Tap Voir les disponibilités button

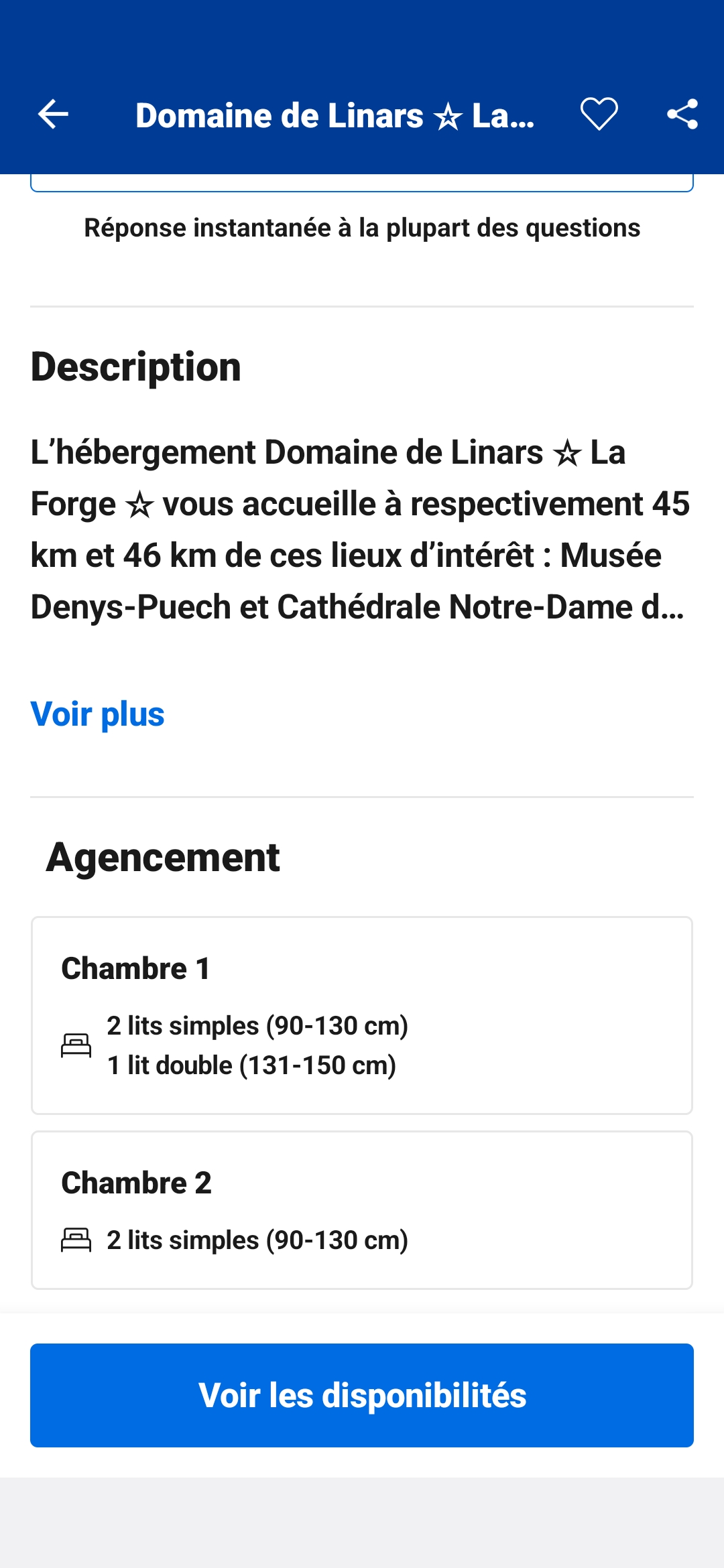coord(362,1395)
